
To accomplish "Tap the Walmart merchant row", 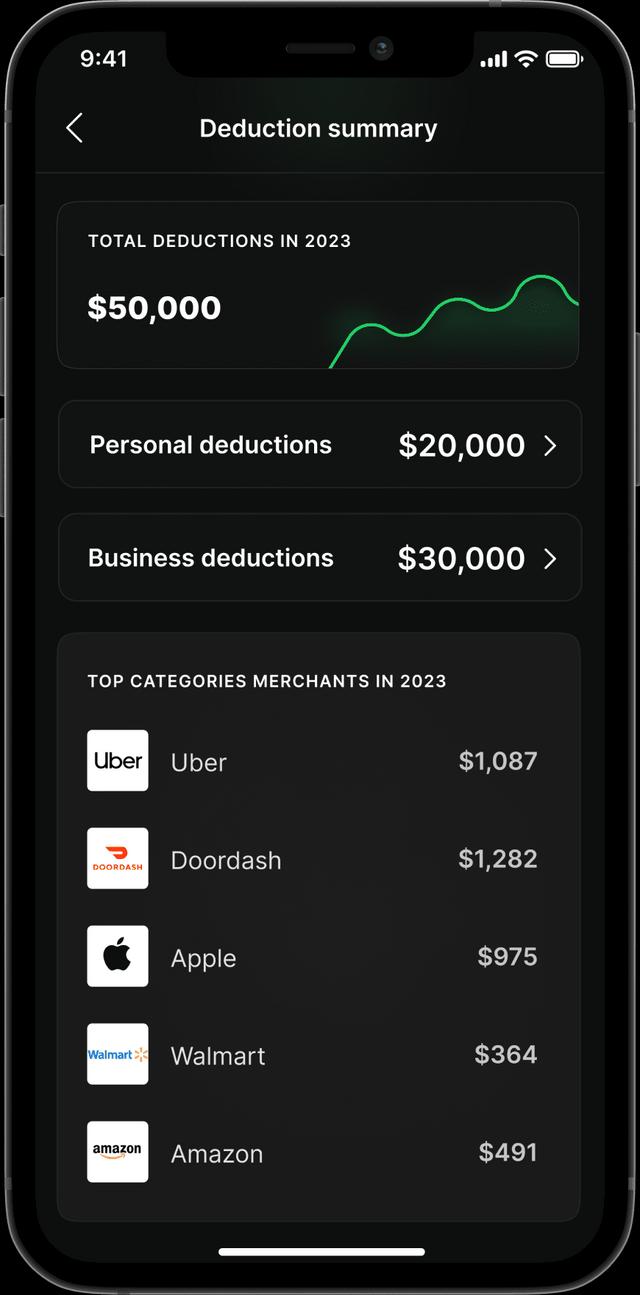I will 312,1055.
